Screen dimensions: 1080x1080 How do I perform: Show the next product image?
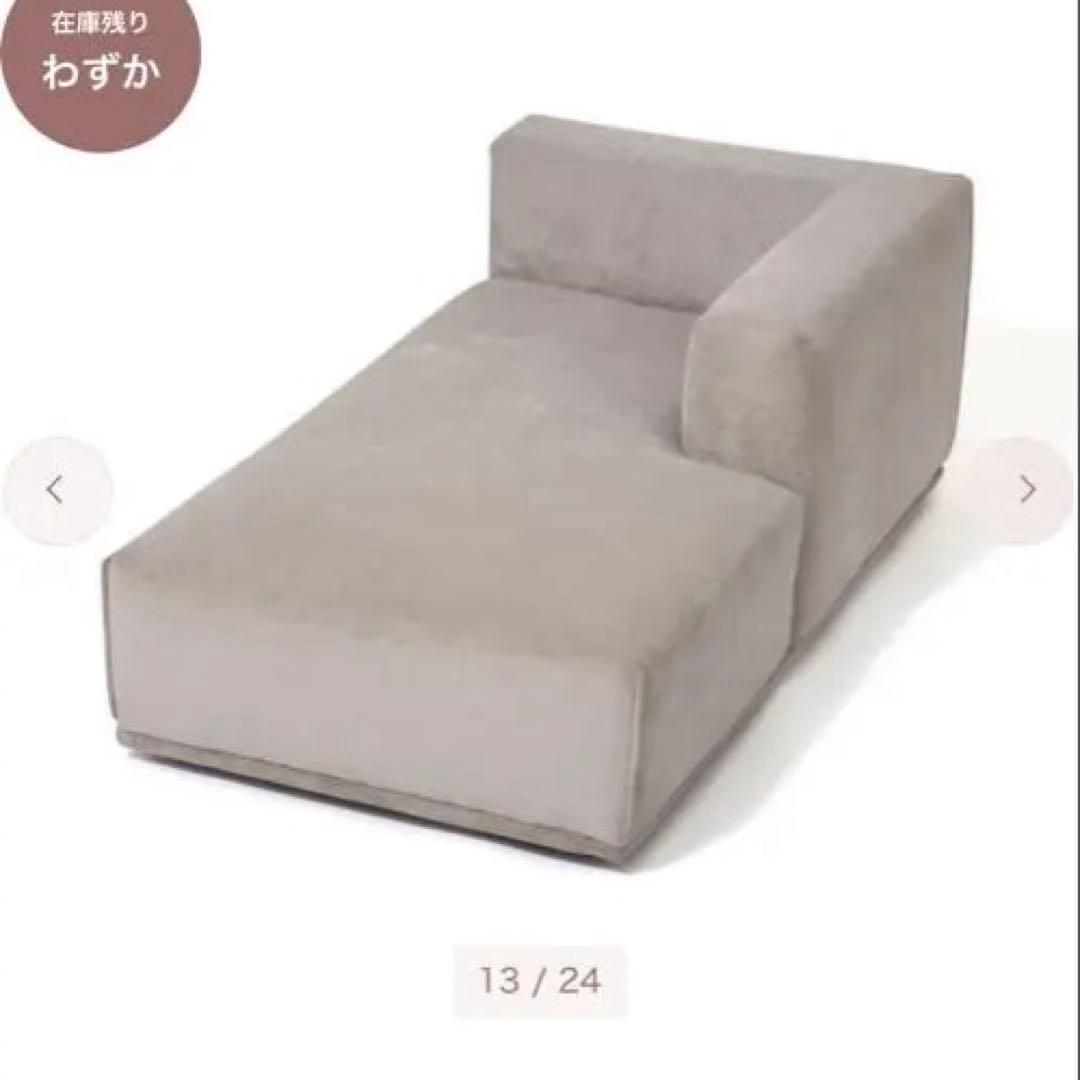[1026, 490]
